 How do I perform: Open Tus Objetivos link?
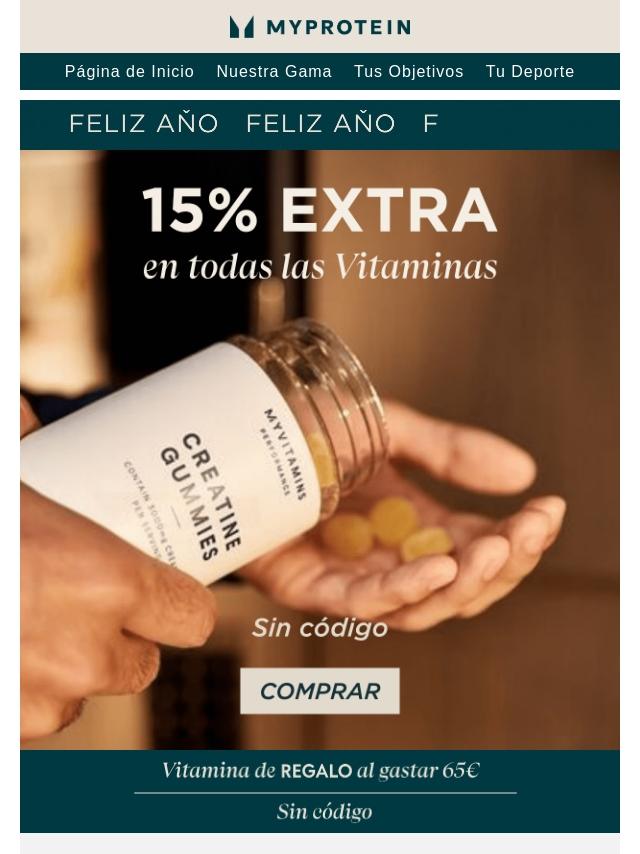[408, 72]
